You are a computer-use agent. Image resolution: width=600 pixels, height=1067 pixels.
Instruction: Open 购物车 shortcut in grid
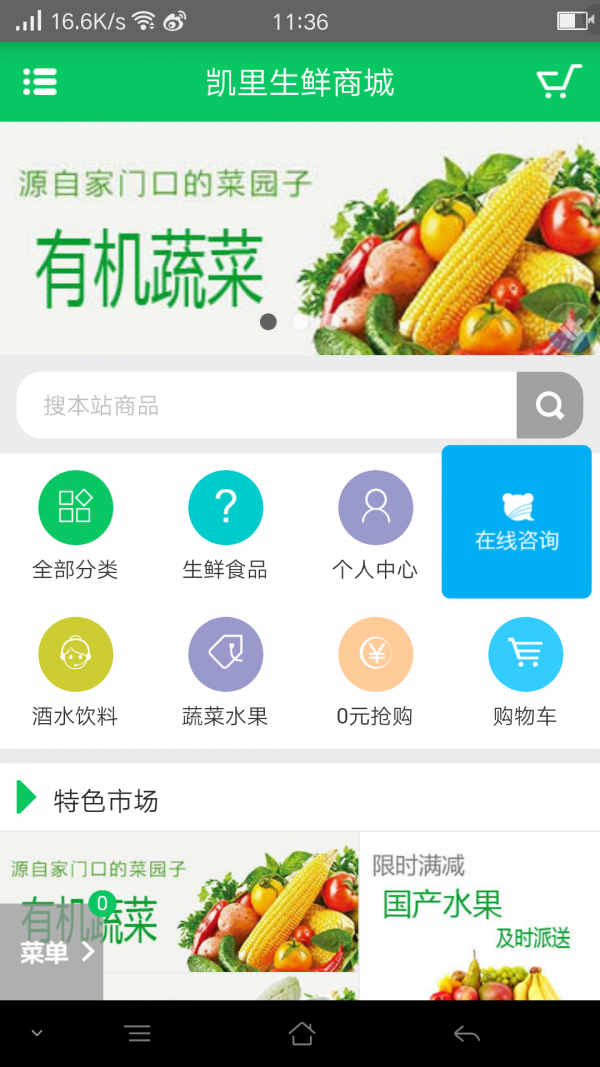click(x=525, y=672)
